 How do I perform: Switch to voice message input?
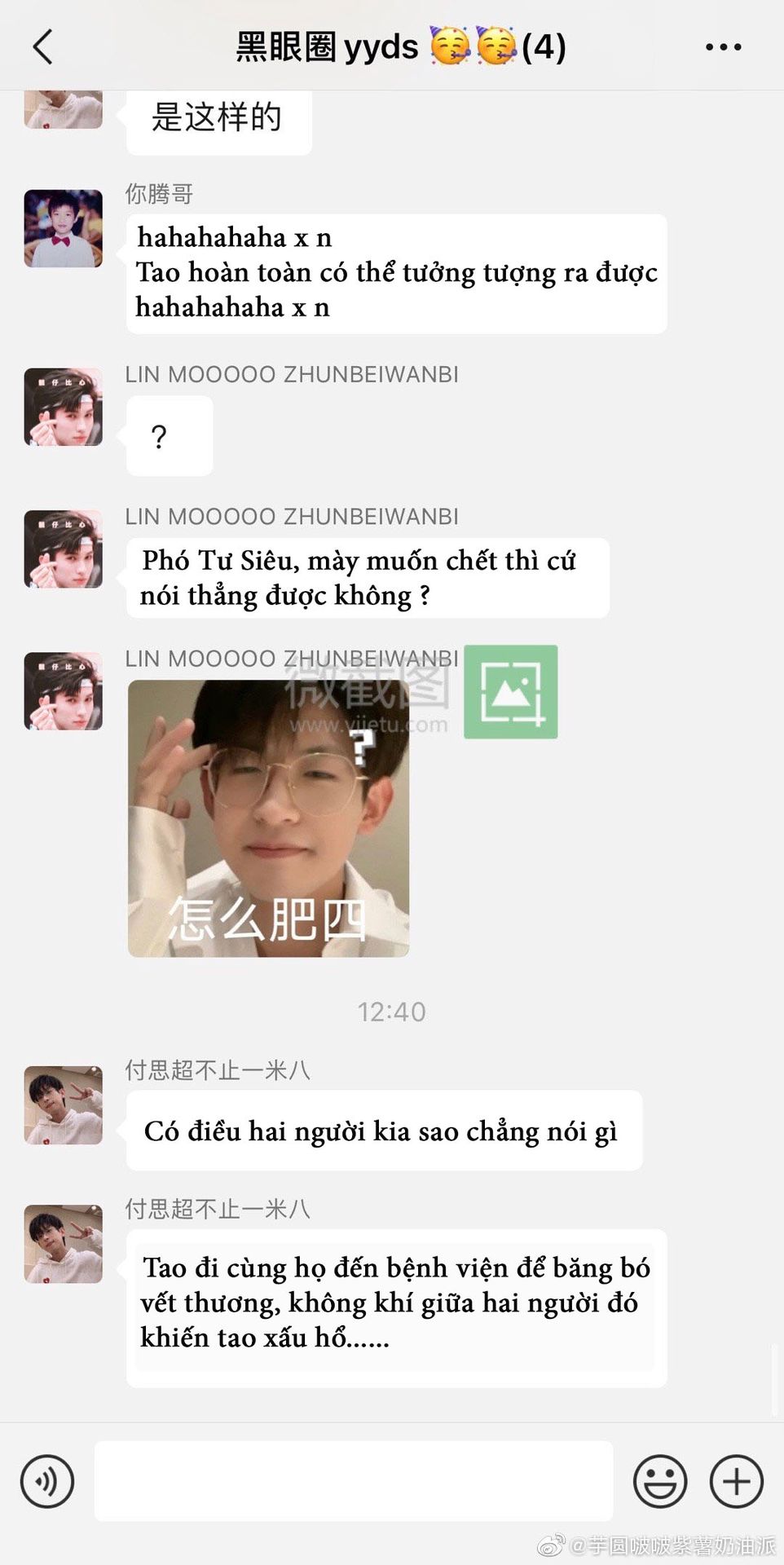coord(47,1481)
